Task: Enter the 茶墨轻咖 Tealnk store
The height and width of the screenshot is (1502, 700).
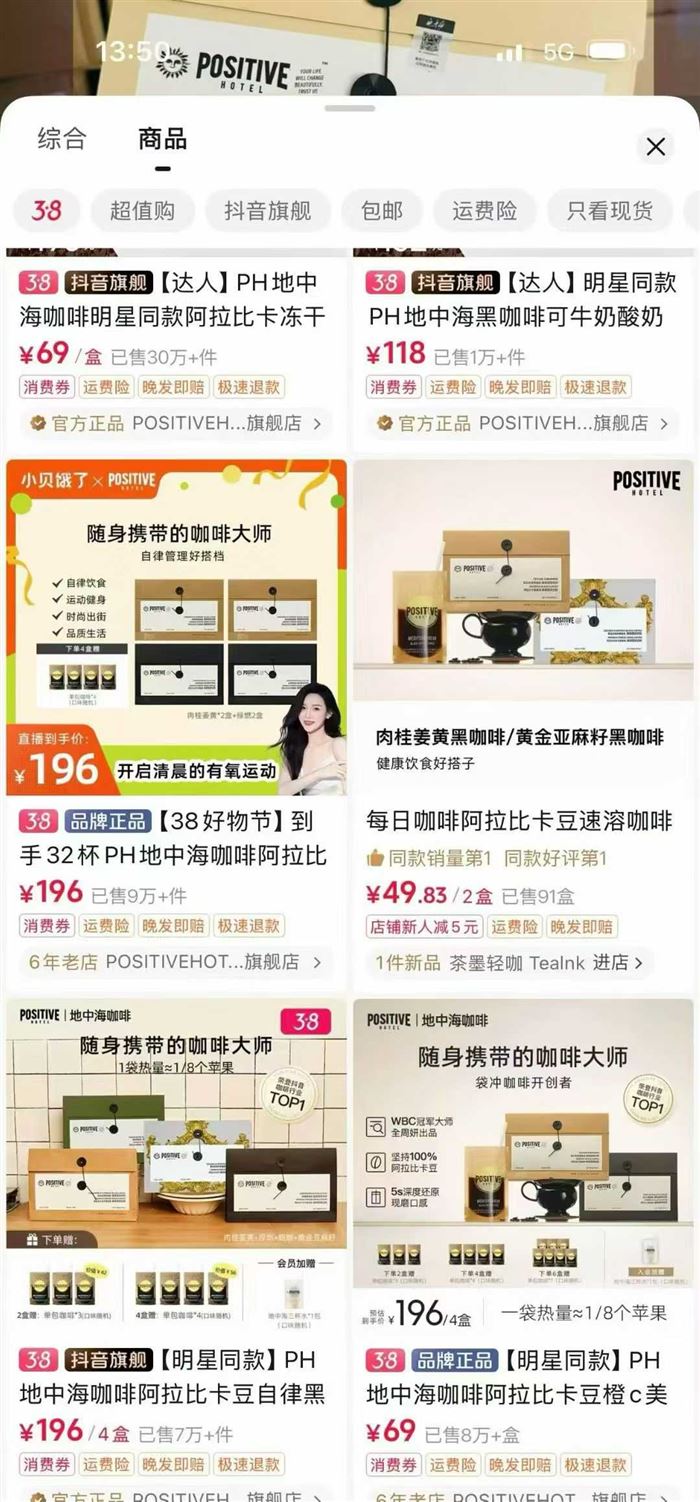Action: pos(511,962)
